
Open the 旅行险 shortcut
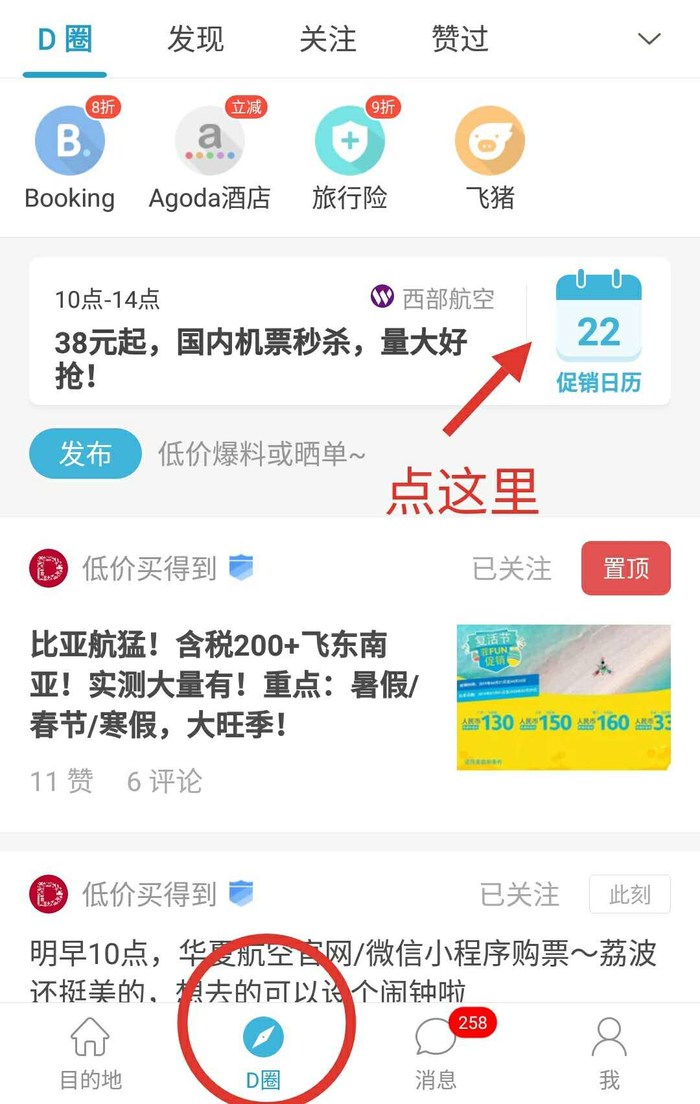click(349, 160)
